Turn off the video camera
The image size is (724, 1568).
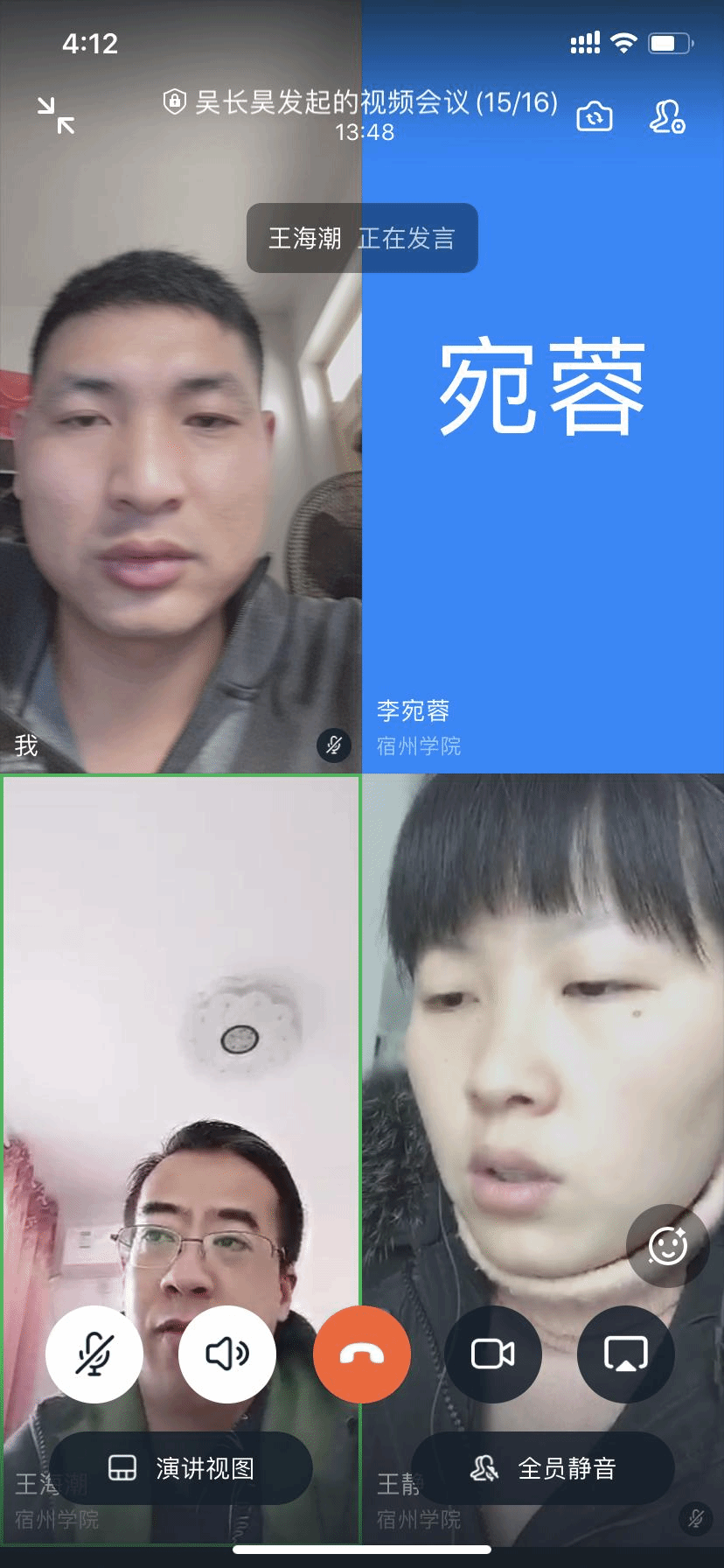[x=493, y=1354]
